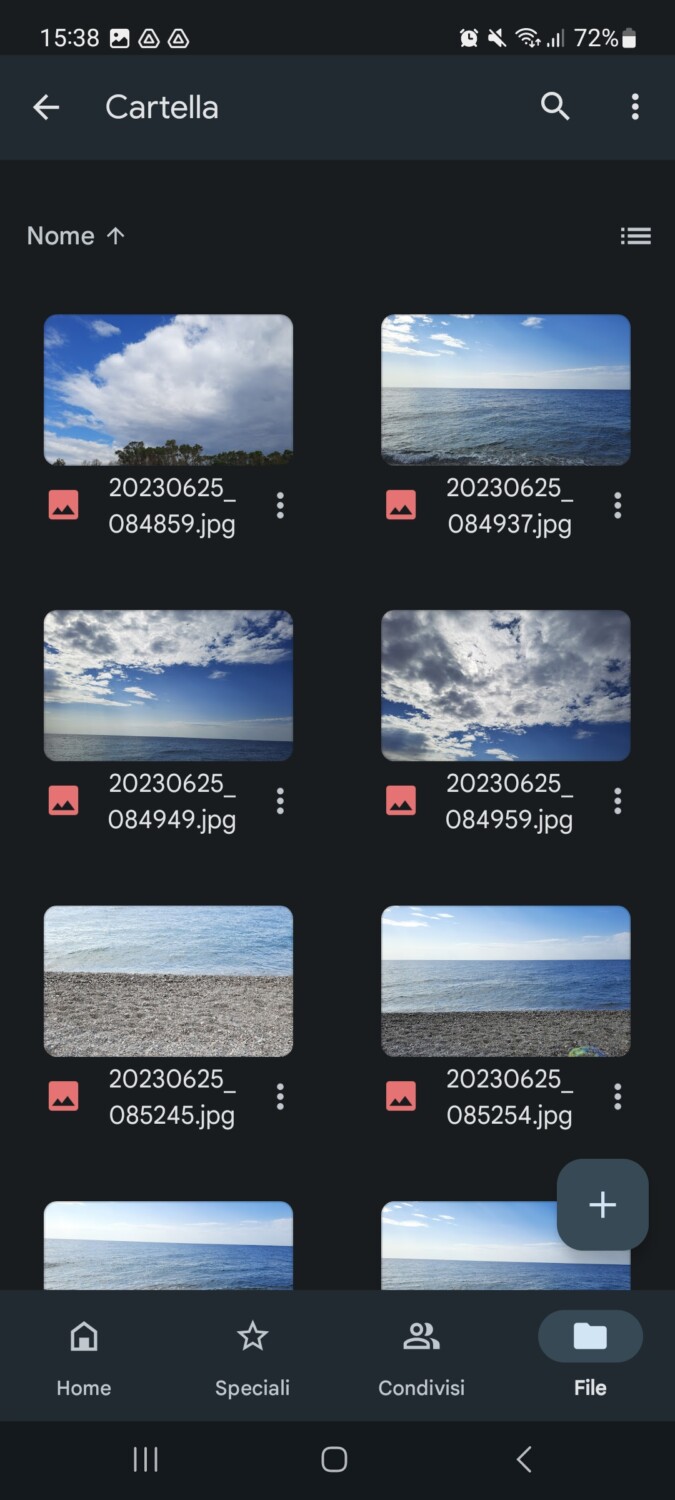Switch to the Home tab
The image size is (675, 1500).
point(84,1358)
